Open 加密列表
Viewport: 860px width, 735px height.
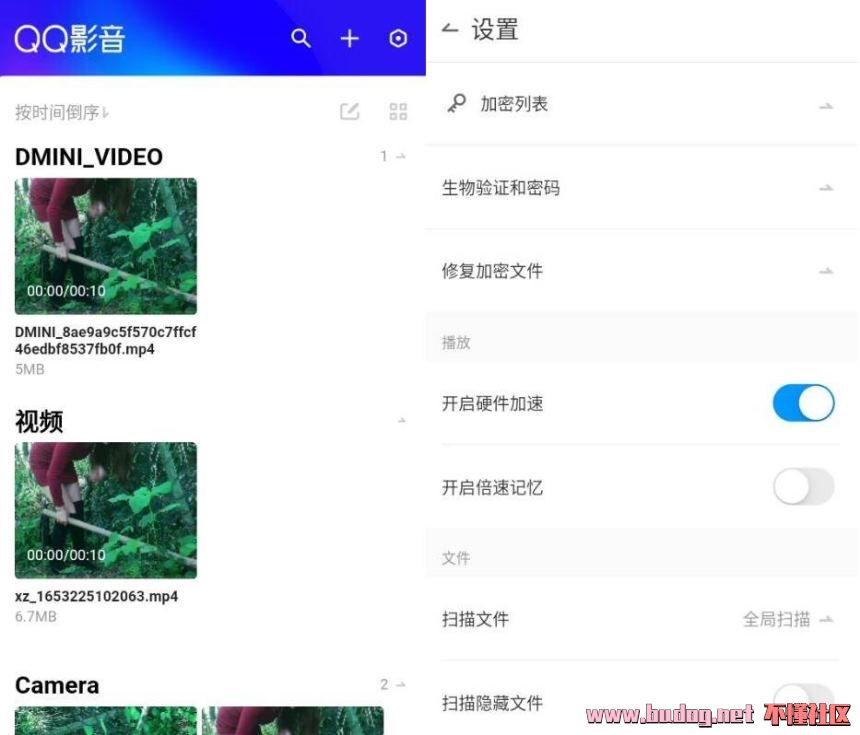640,104
